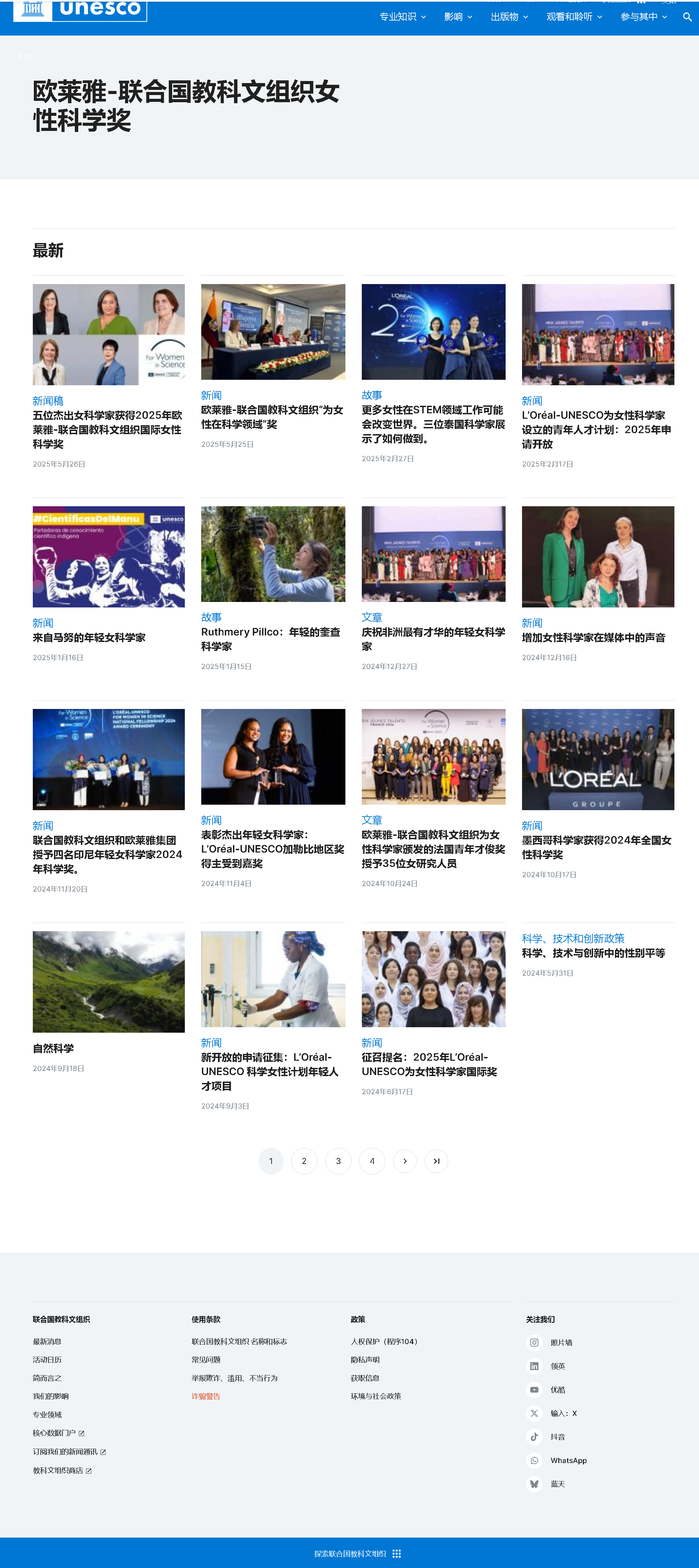Viewport: 699px width, 1568px height.
Task: Open the article 来自马努的年轻女科学家
Action: pyautogui.click(x=89, y=637)
